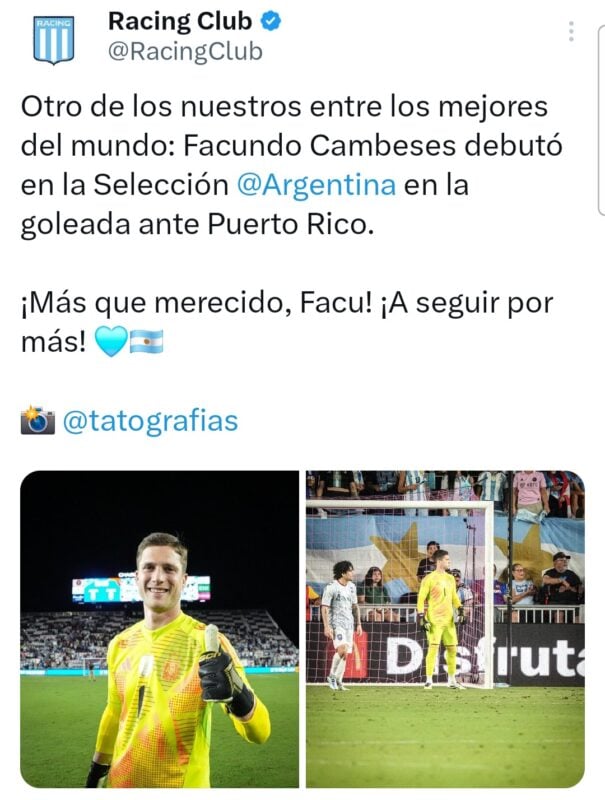Open Racing Club's profile avatar
The image size is (605, 800).
(x=53, y=38)
